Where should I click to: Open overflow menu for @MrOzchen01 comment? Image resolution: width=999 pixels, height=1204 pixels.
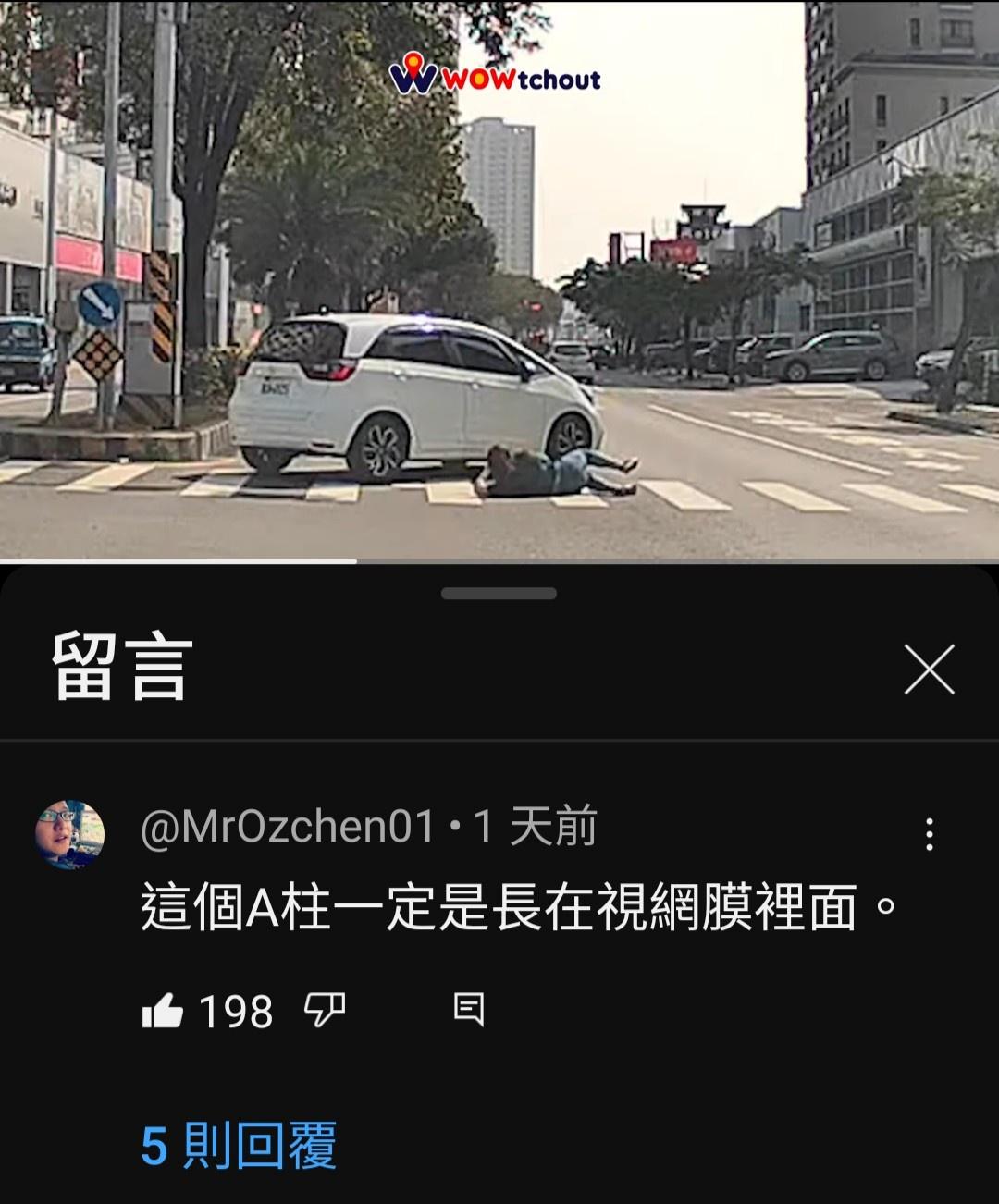pyautogui.click(x=929, y=834)
